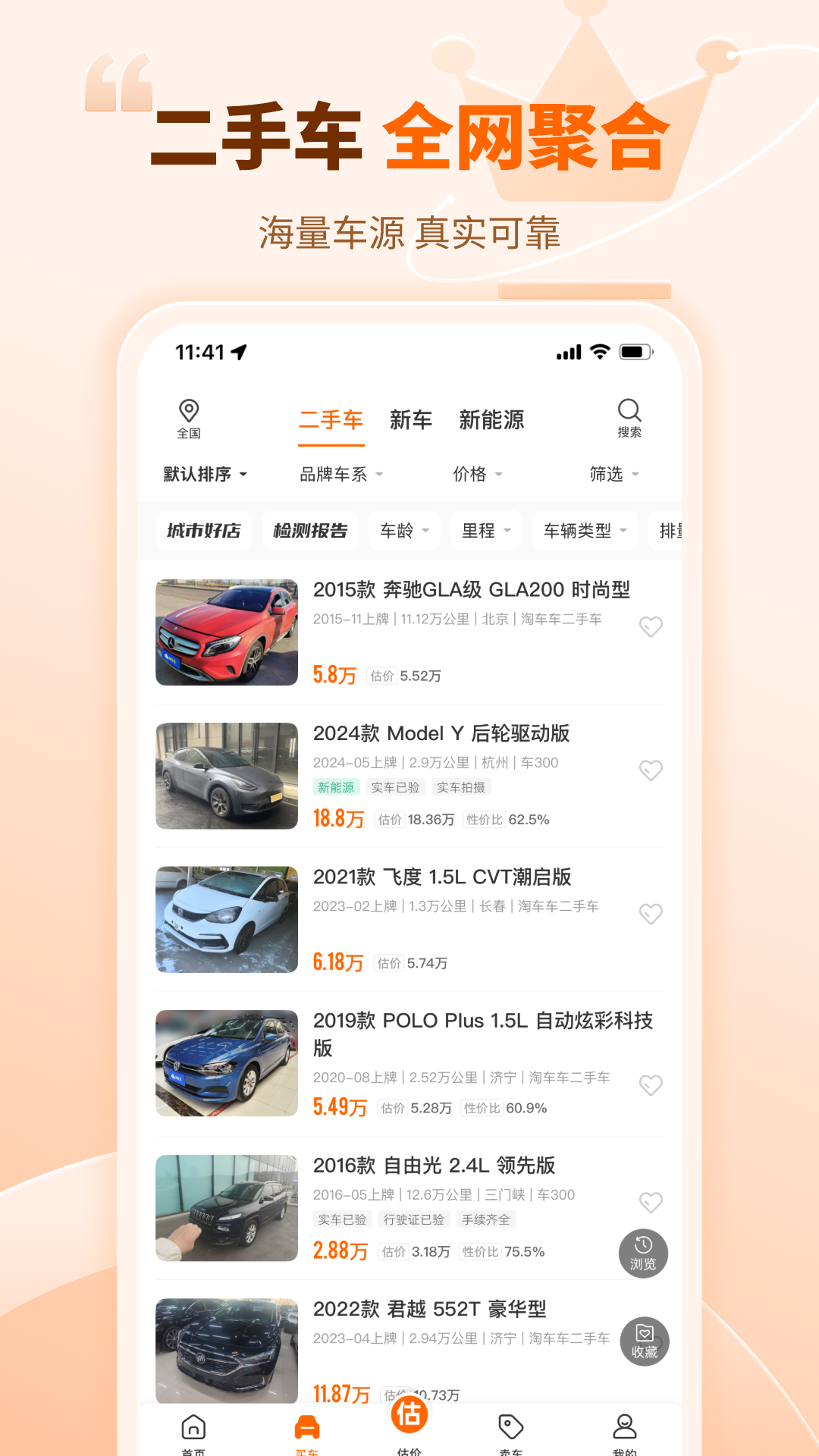The height and width of the screenshot is (1456, 819).
Task: Tap the 城市好店 filter button
Action: coord(203,530)
